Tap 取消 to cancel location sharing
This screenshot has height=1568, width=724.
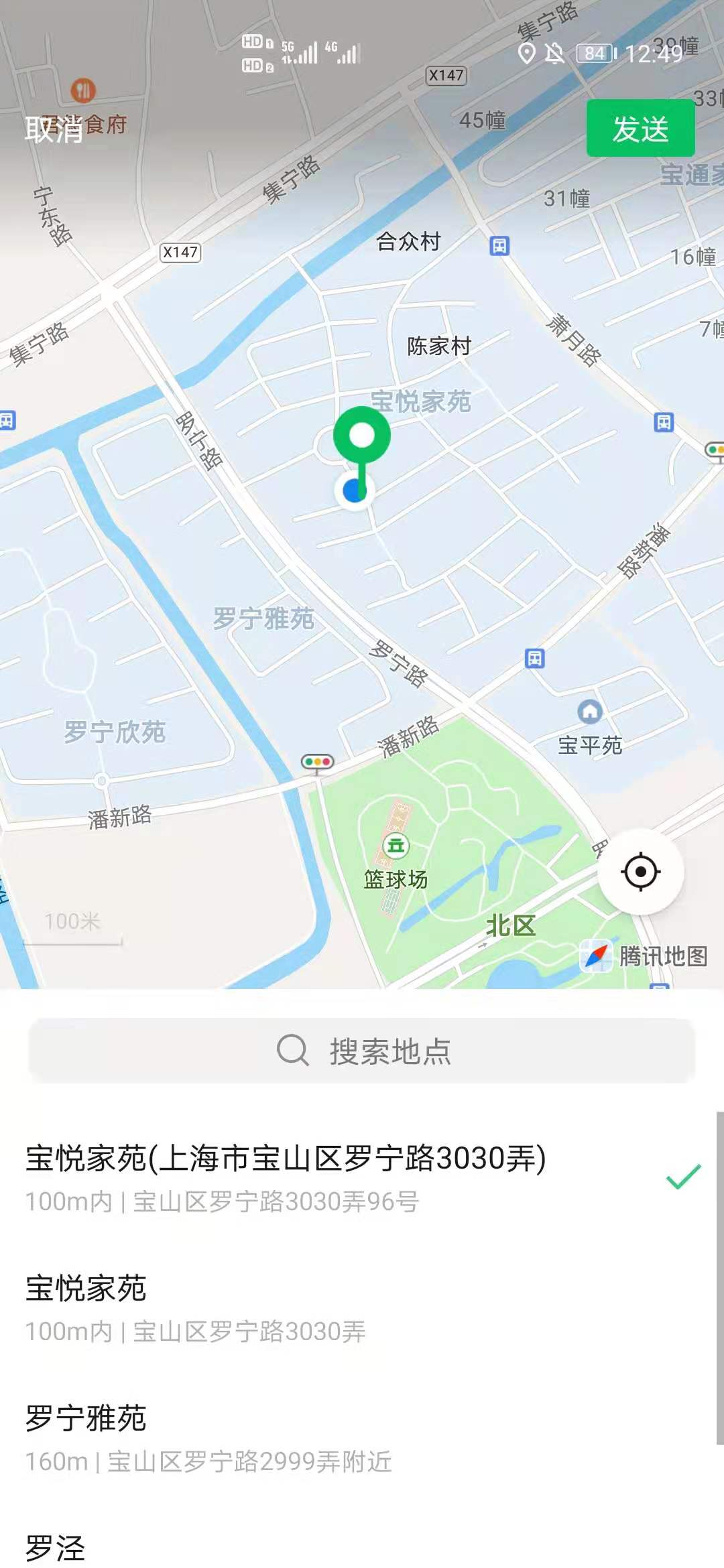pos(54,129)
